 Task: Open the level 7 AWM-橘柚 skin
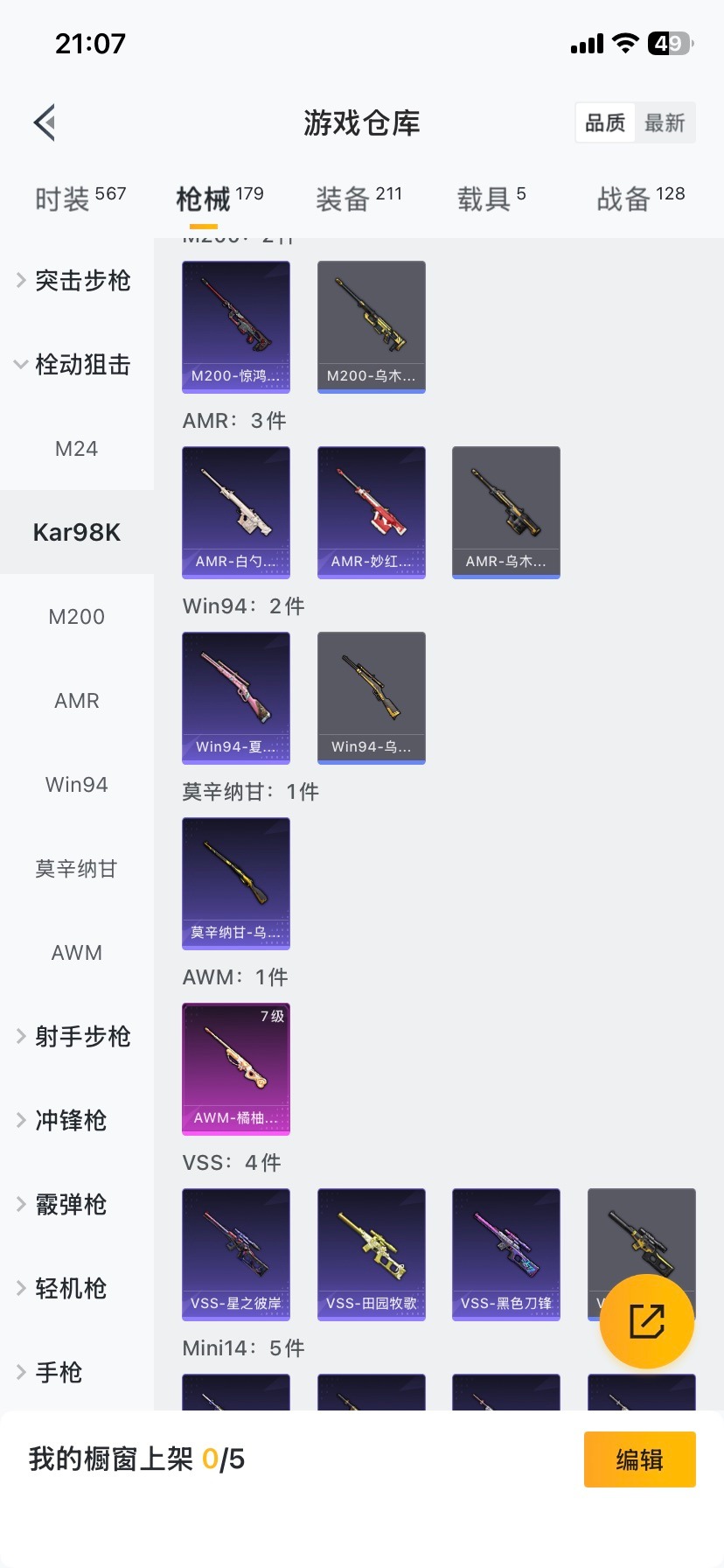(x=236, y=1068)
